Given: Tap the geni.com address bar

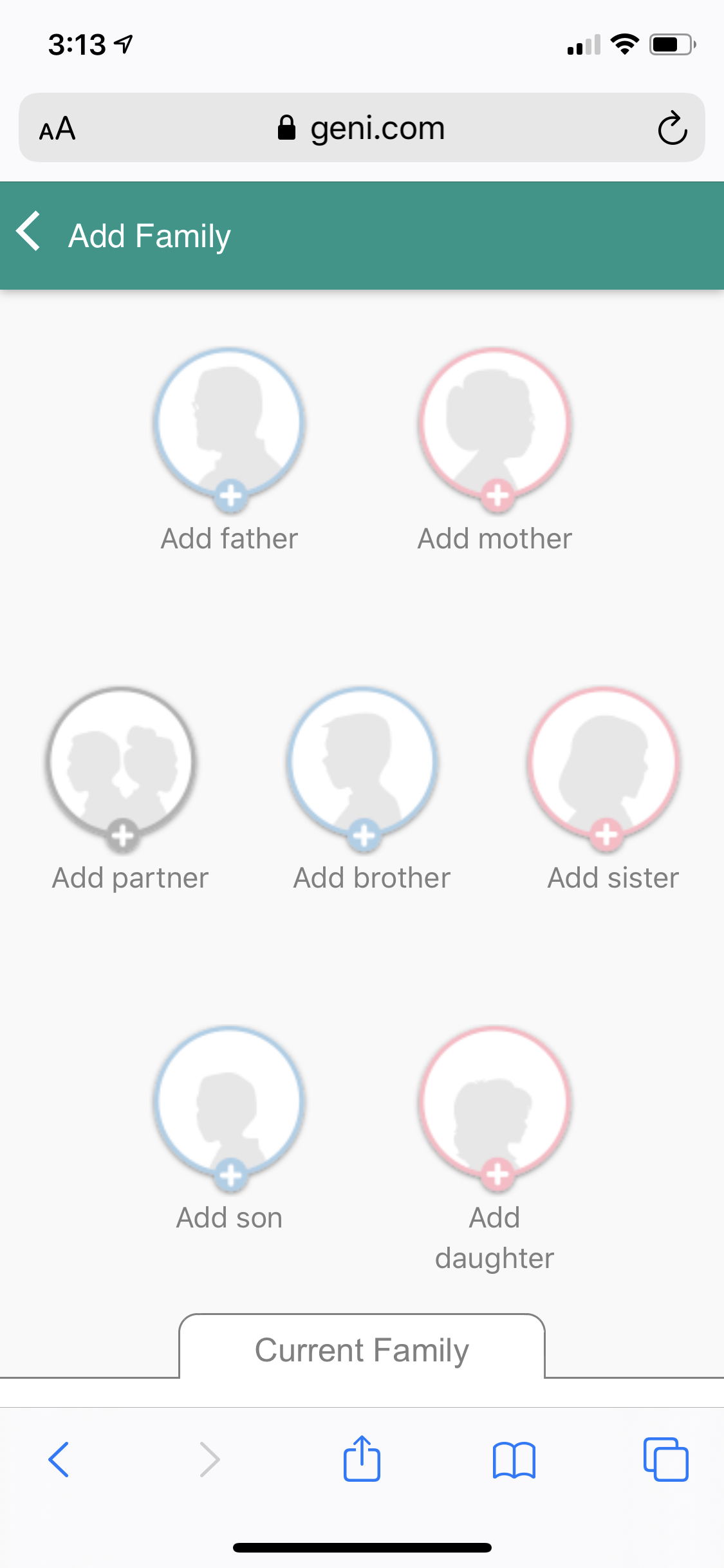Looking at the screenshot, I should tap(362, 128).
